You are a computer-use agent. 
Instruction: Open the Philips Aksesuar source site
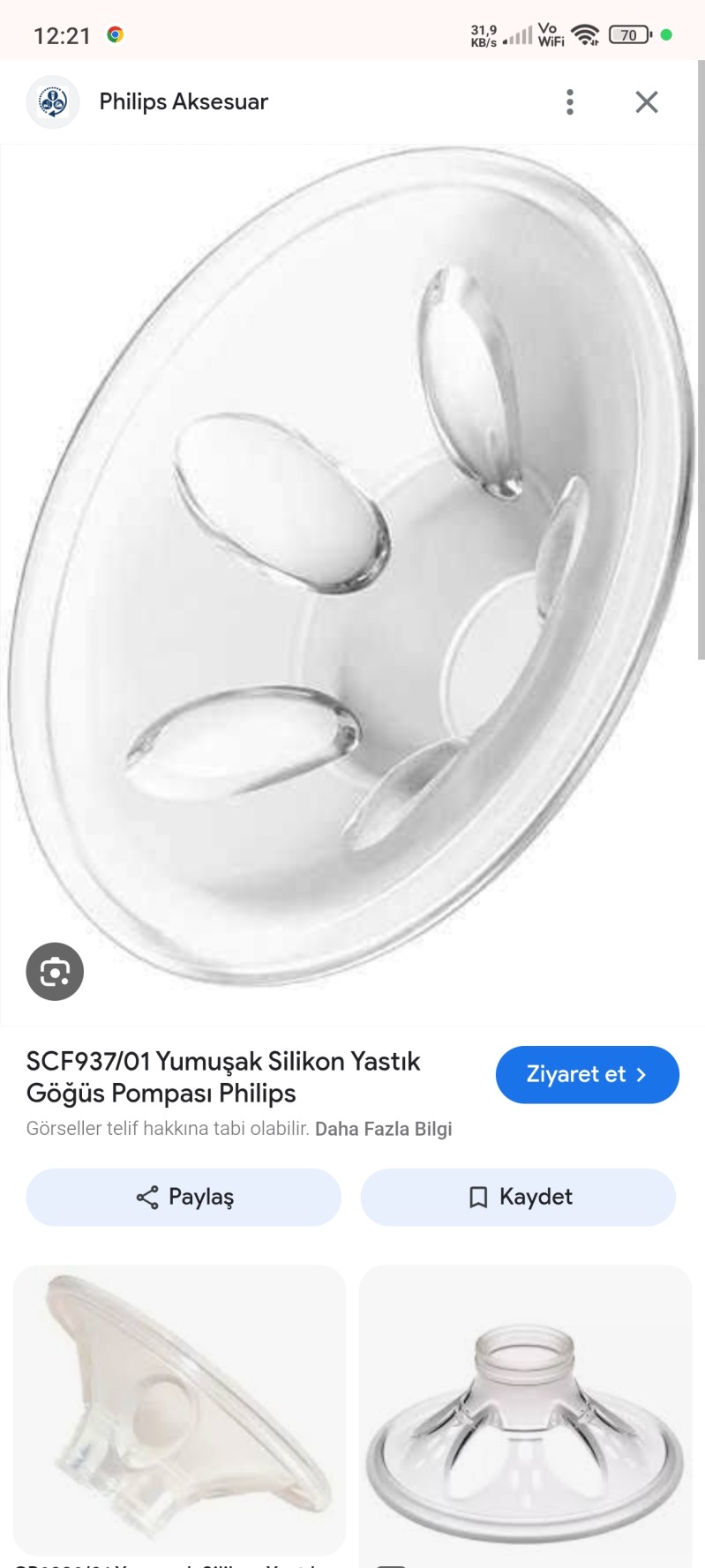[x=183, y=102]
